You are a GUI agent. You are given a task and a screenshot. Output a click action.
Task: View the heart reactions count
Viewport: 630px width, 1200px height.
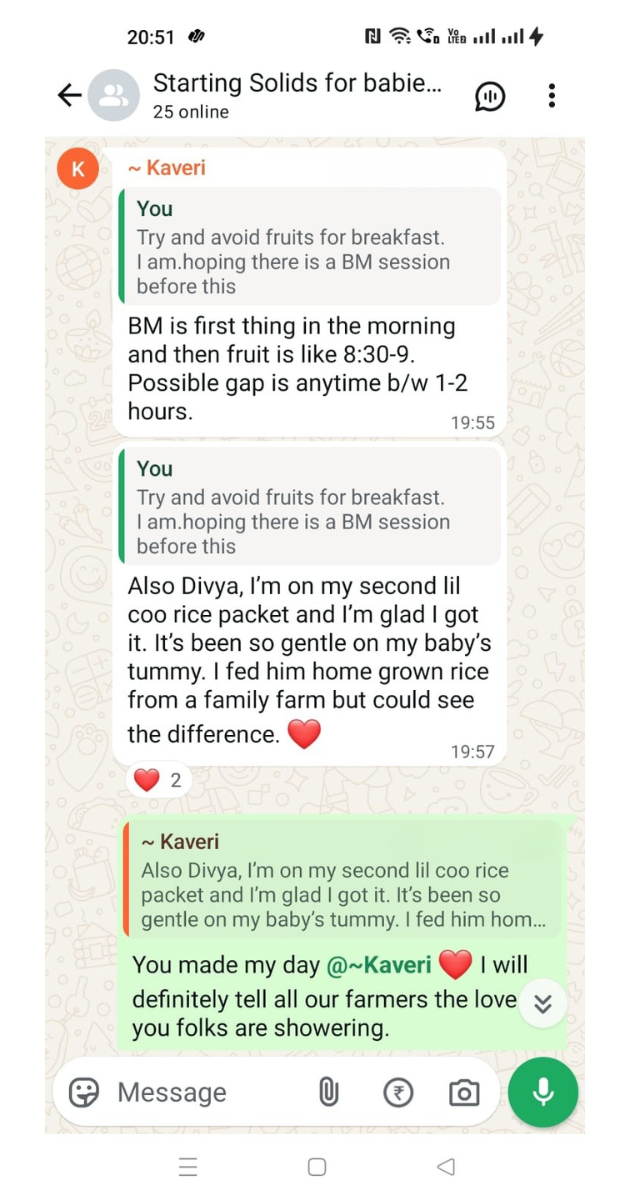tap(159, 780)
